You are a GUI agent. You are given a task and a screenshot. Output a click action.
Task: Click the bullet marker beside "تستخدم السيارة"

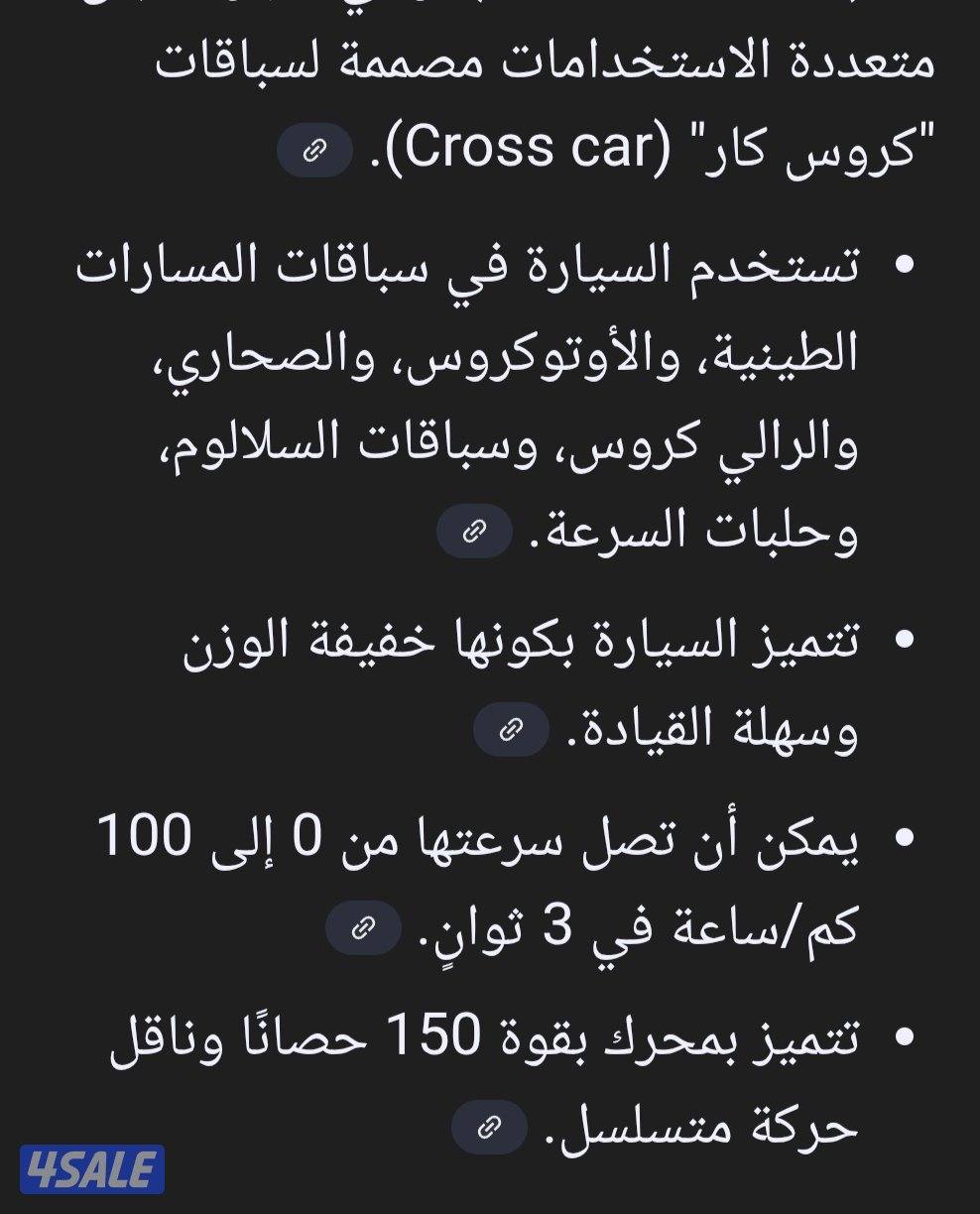(x=906, y=261)
